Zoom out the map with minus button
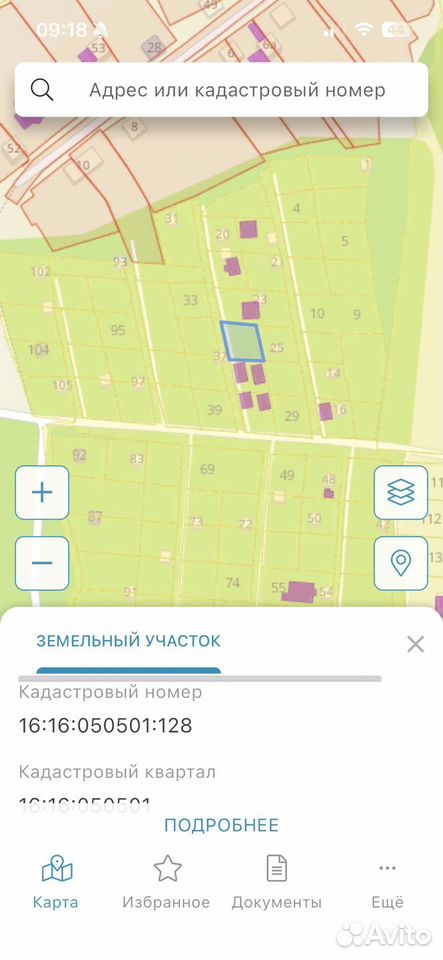443x960 pixels. [x=42, y=563]
